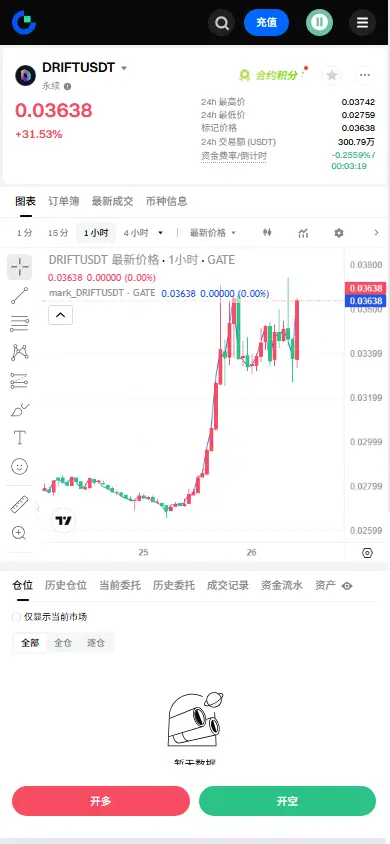
Task: Open the three-dot more options
Action: [x=365, y=75]
